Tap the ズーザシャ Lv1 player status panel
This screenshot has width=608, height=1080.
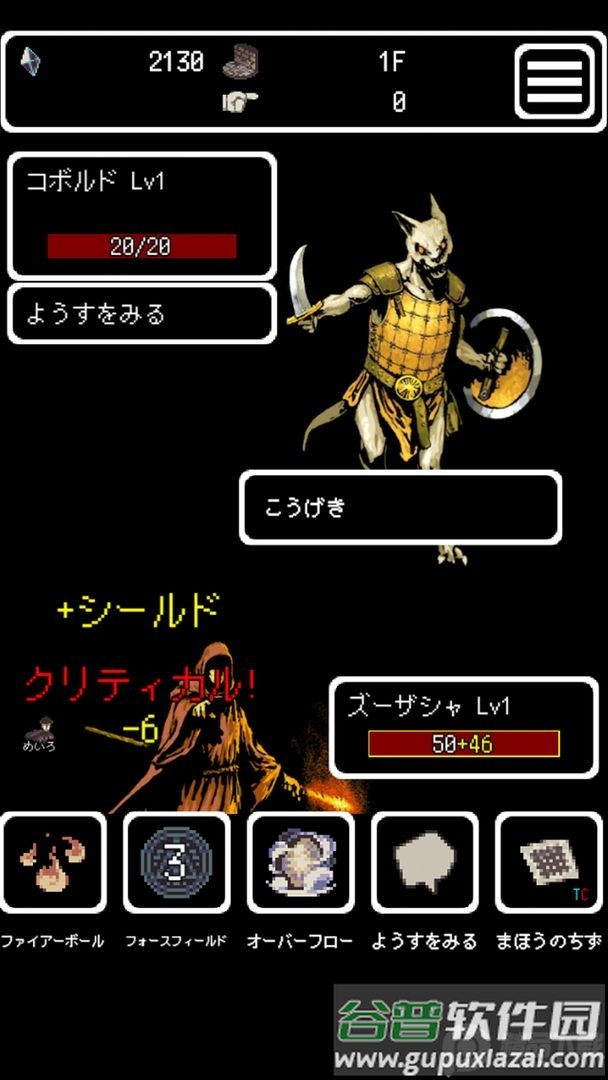point(464,726)
